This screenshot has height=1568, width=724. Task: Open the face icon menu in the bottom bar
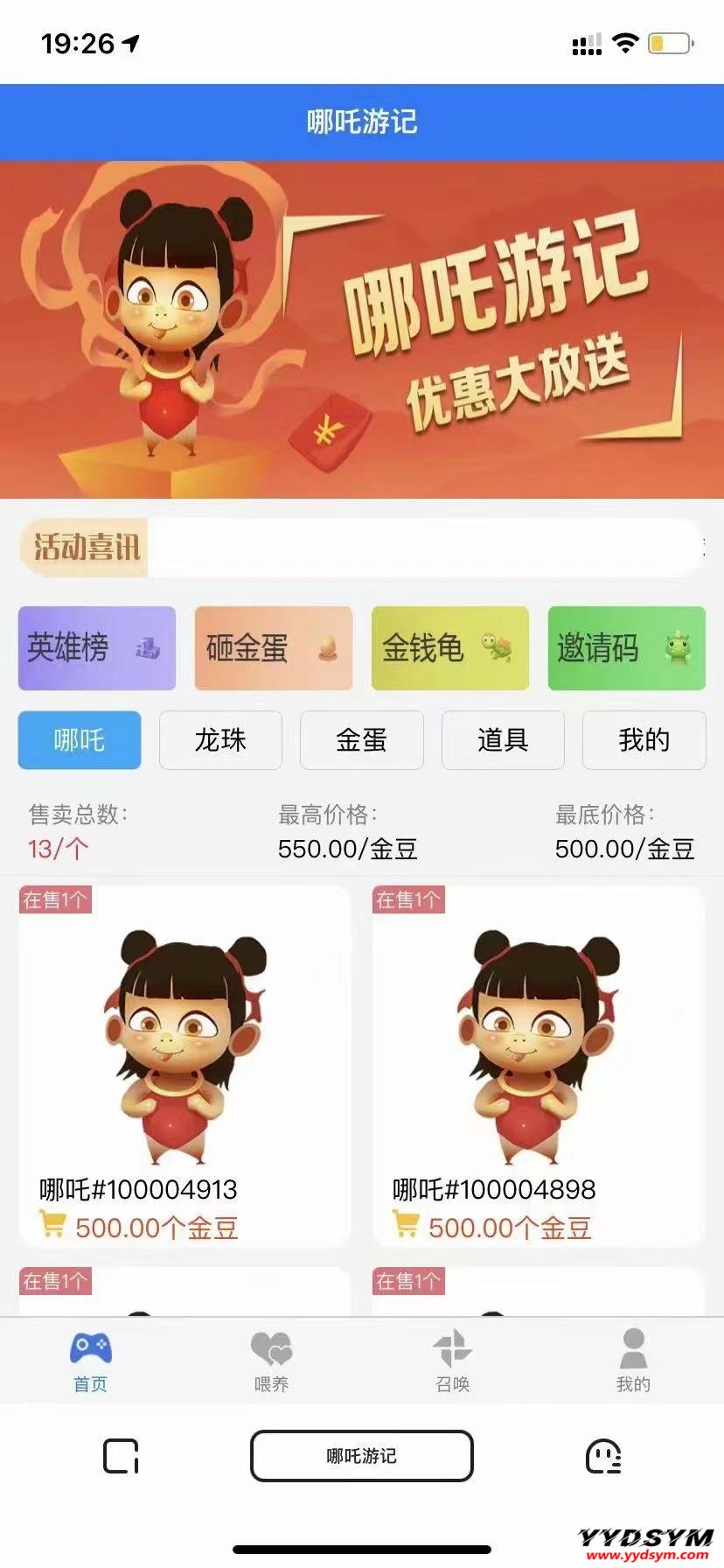(x=603, y=1457)
